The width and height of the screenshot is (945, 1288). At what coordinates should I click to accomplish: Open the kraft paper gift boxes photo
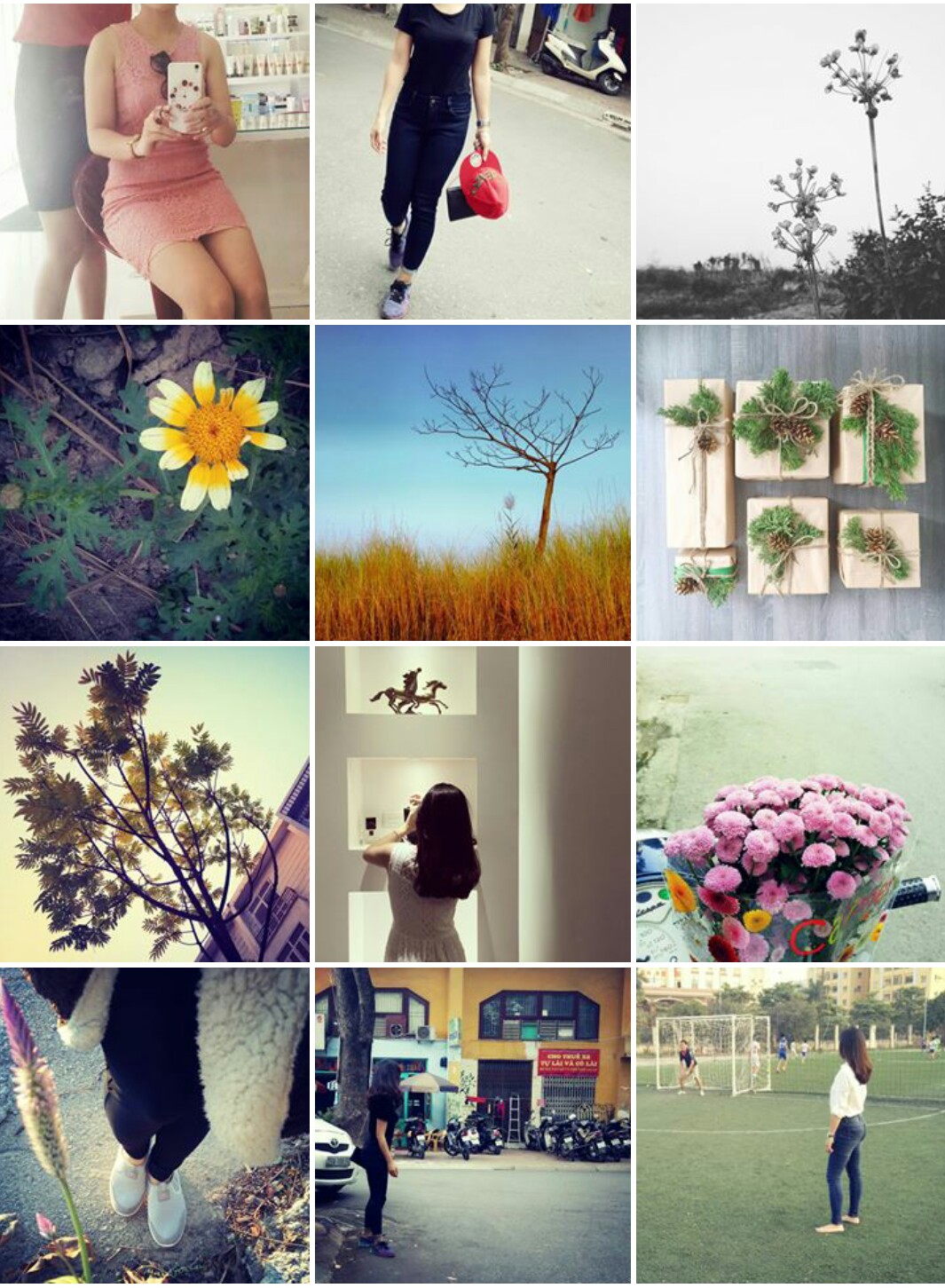pos(790,482)
